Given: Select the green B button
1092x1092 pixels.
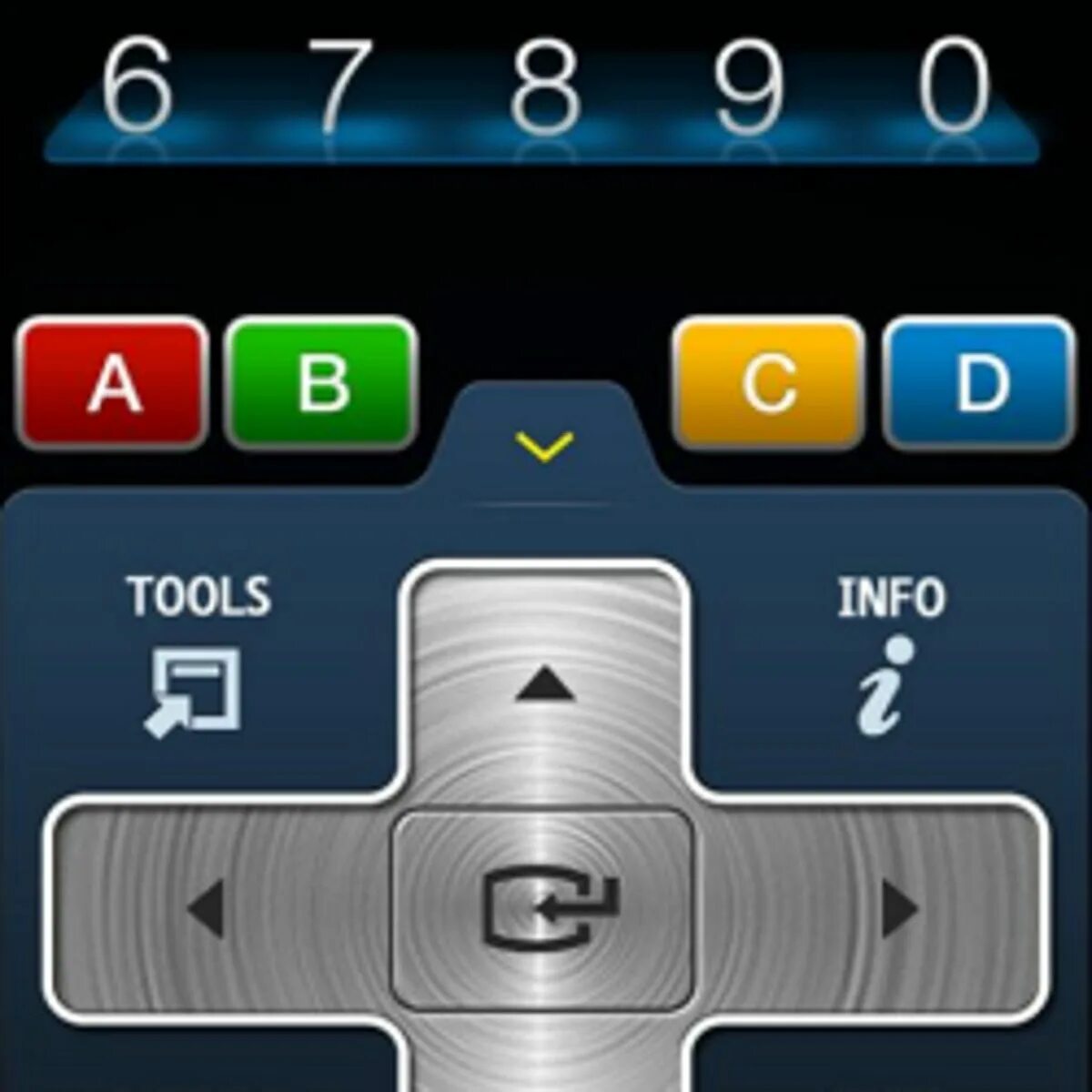Looking at the screenshot, I should tap(322, 383).
